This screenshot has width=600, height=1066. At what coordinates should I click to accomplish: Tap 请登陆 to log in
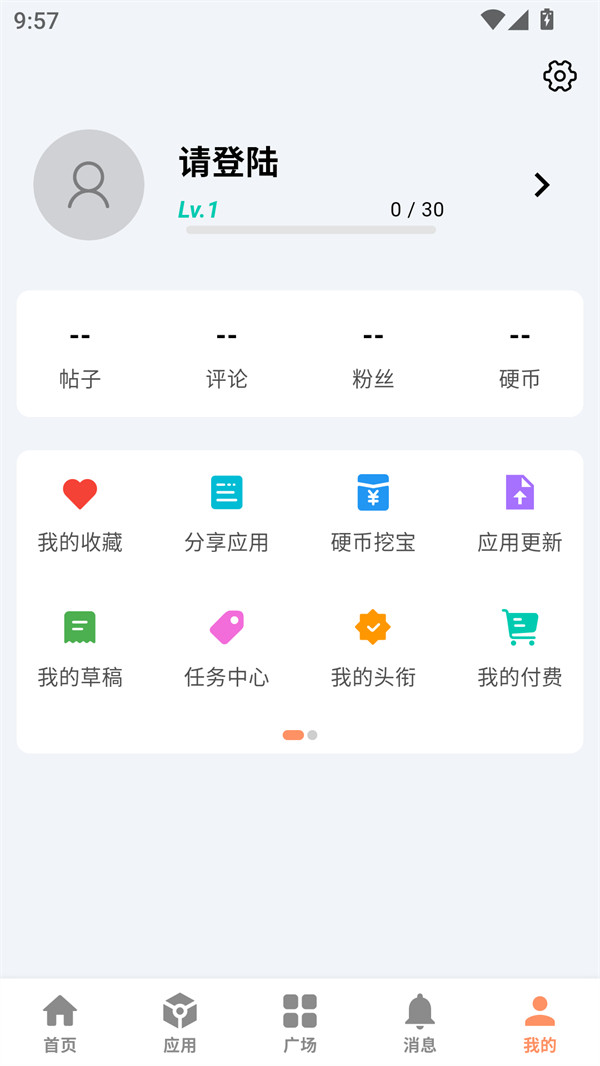pyautogui.click(x=228, y=162)
